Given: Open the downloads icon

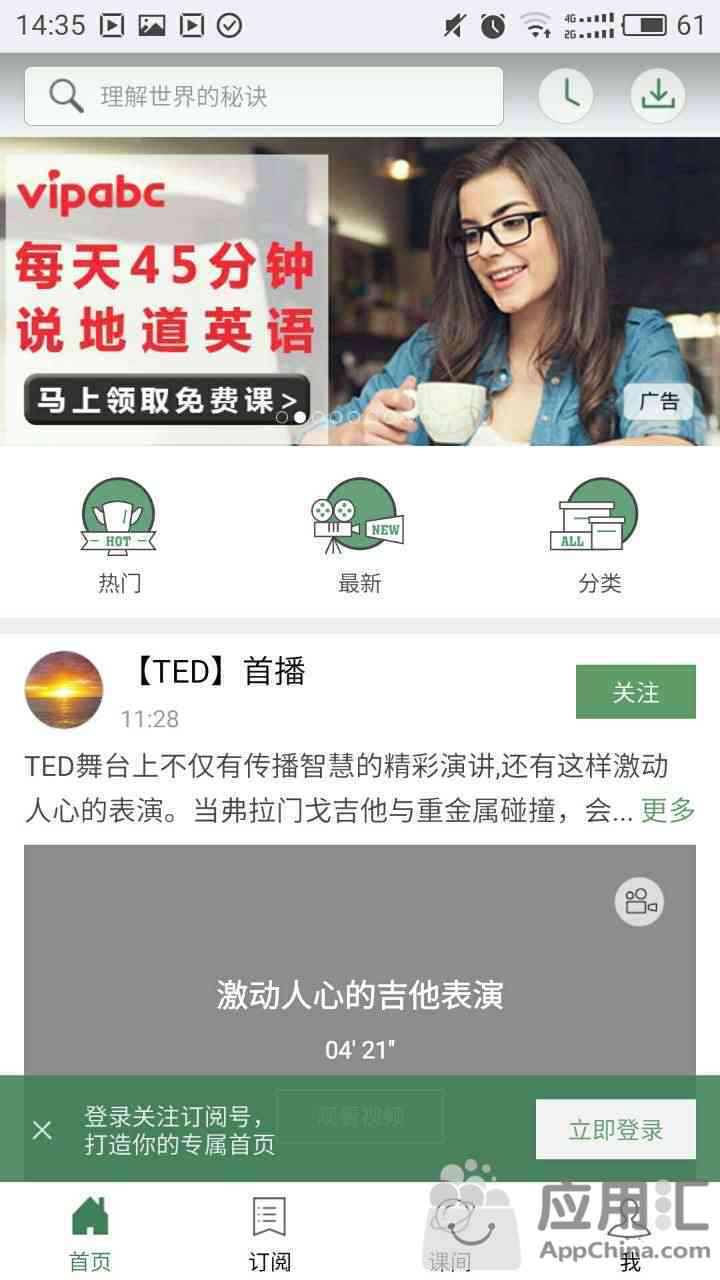Looking at the screenshot, I should tap(657, 96).
